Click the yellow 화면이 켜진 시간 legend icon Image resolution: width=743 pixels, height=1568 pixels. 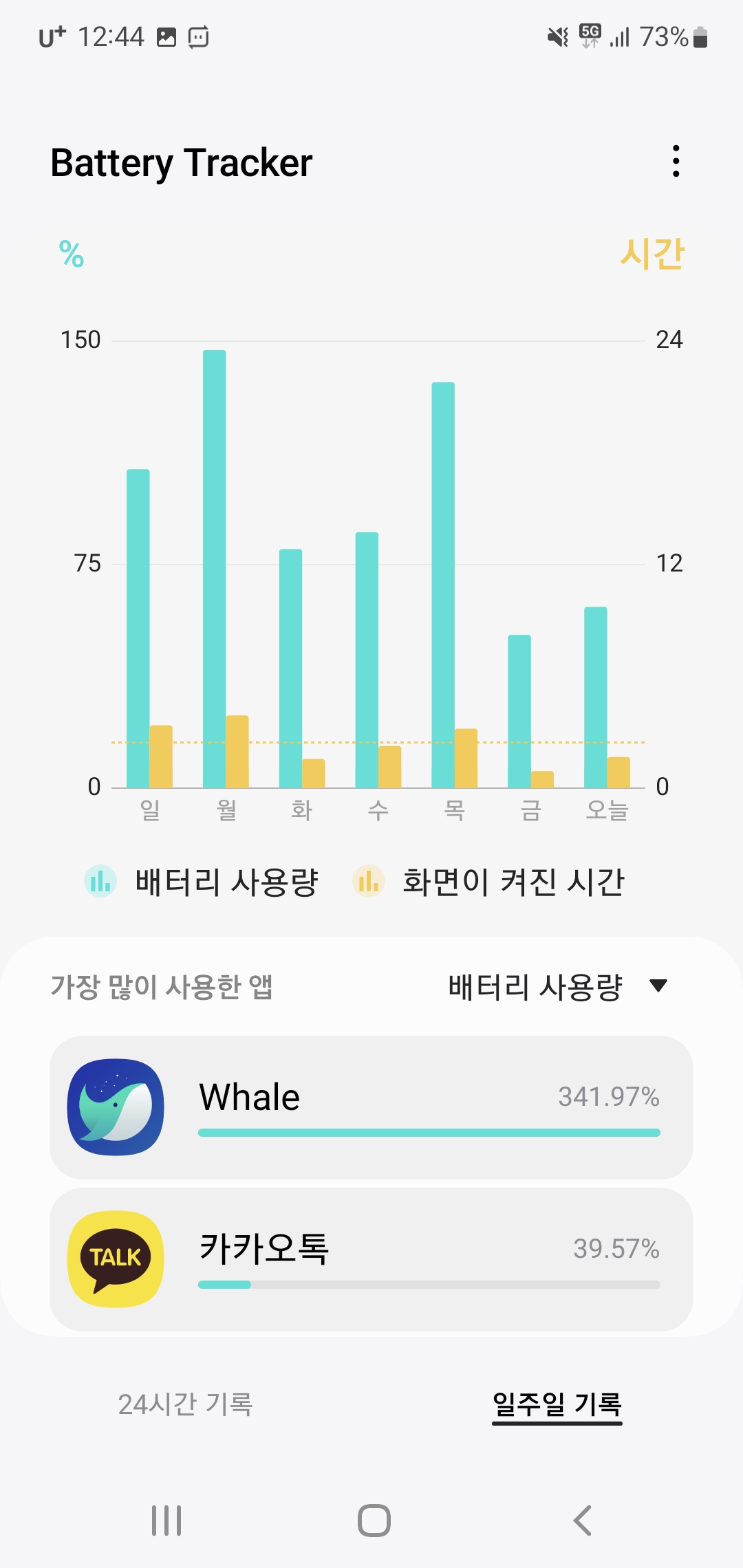click(x=367, y=882)
